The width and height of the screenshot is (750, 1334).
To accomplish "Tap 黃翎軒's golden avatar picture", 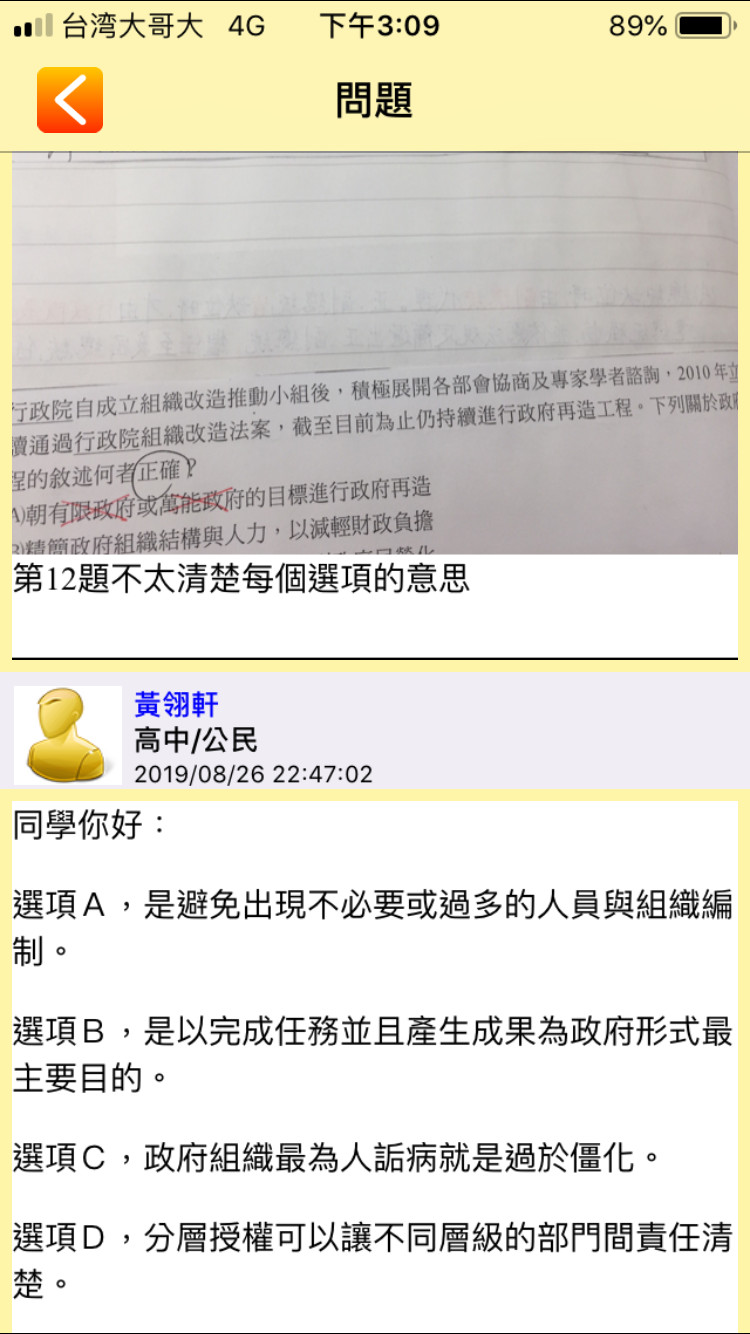I will pyautogui.click(x=67, y=735).
